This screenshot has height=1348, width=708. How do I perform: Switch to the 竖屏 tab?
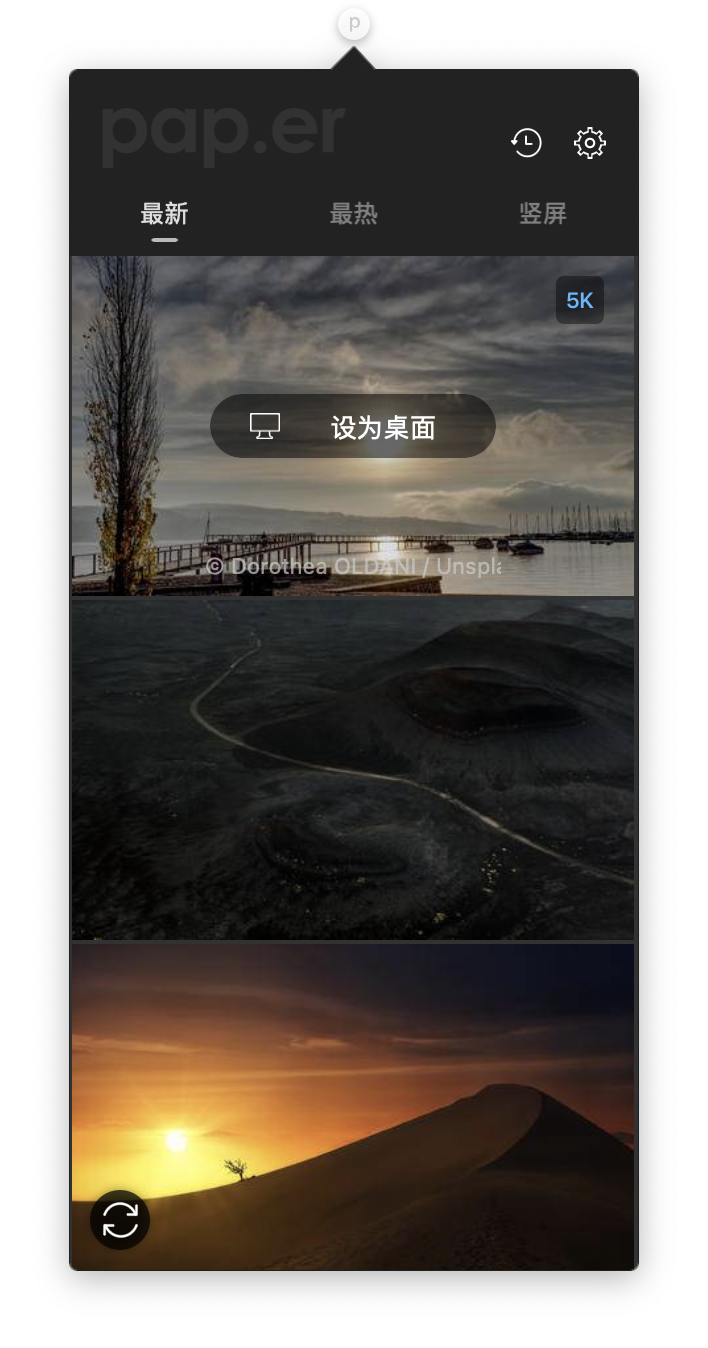pyautogui.click(x=543, y=213)
